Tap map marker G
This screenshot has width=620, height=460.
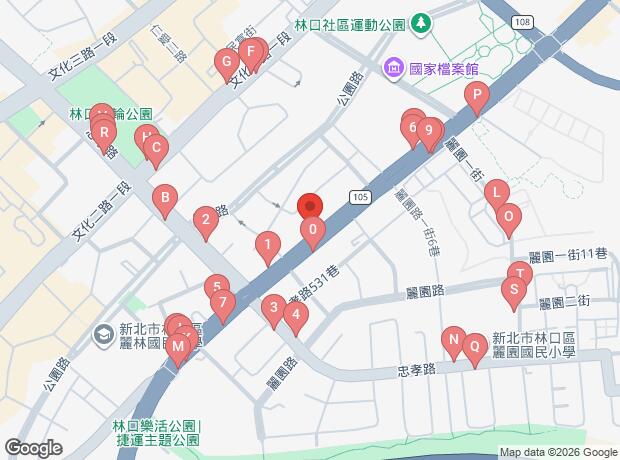227,62
